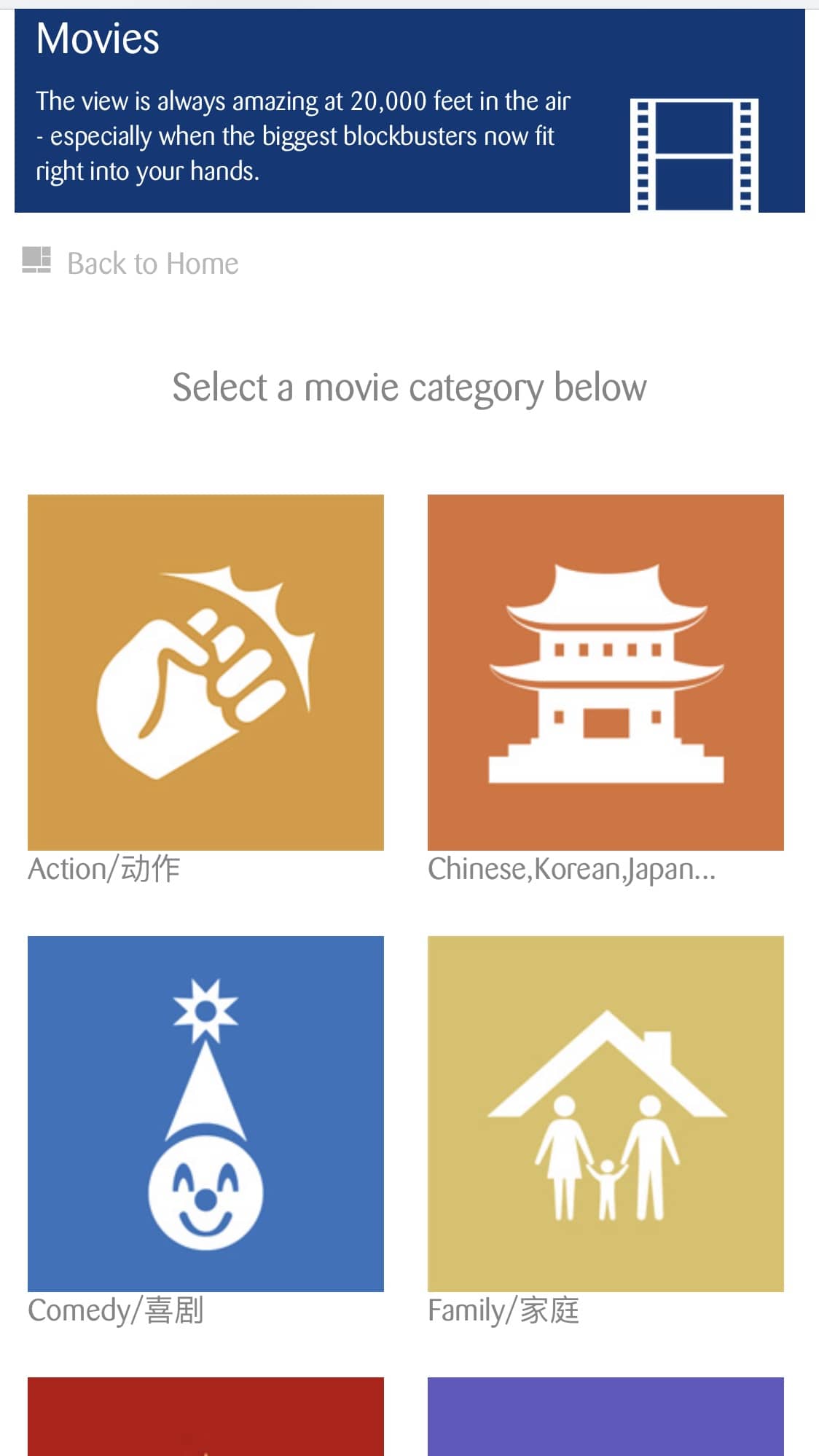Open the Chinese, Korean, Japan movie category
This screenshot has height=1456, width=819.
click(606, 672)
